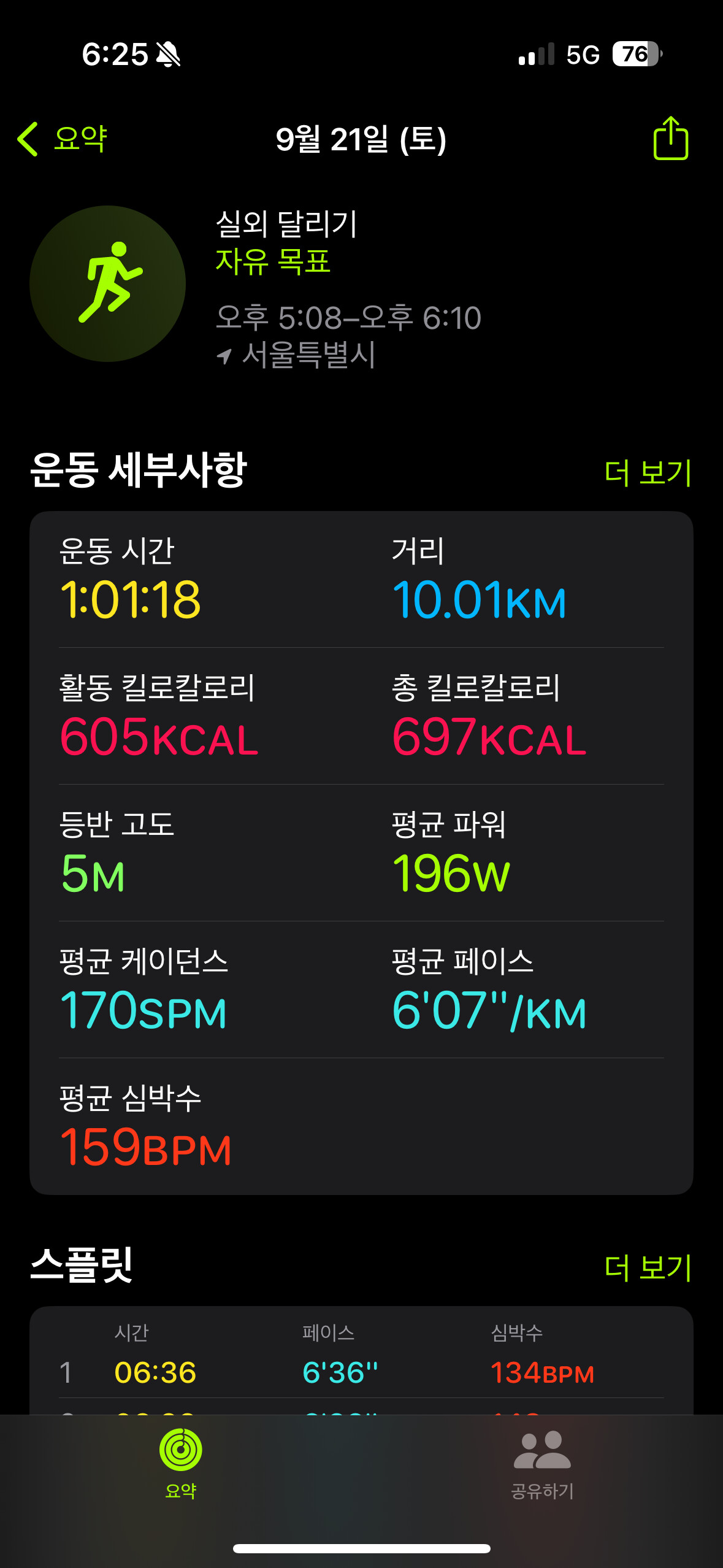
Task: Open 더 보기 next to 운동 세부사항
Action: pyautogui.click(x=648, y=472)
